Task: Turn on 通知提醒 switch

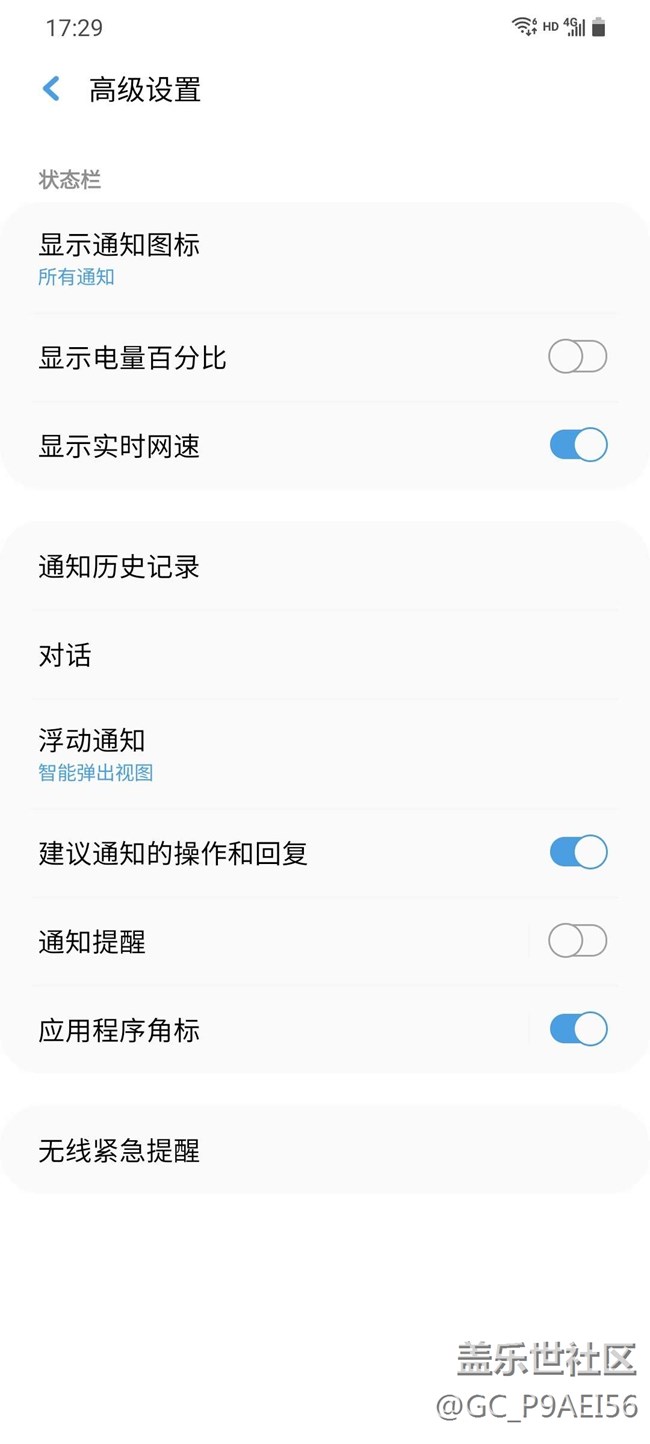Action: point(577,941)
